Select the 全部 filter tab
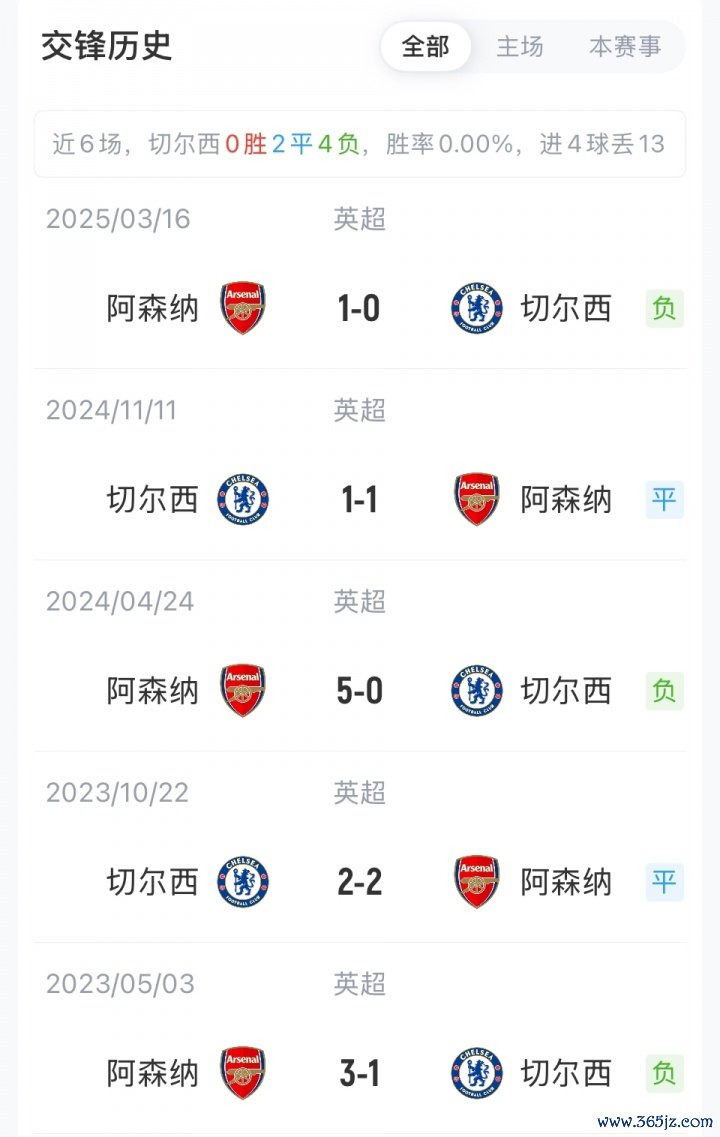Image resolution: width=720 pixels, height=1137 pixels. [426, 46]
